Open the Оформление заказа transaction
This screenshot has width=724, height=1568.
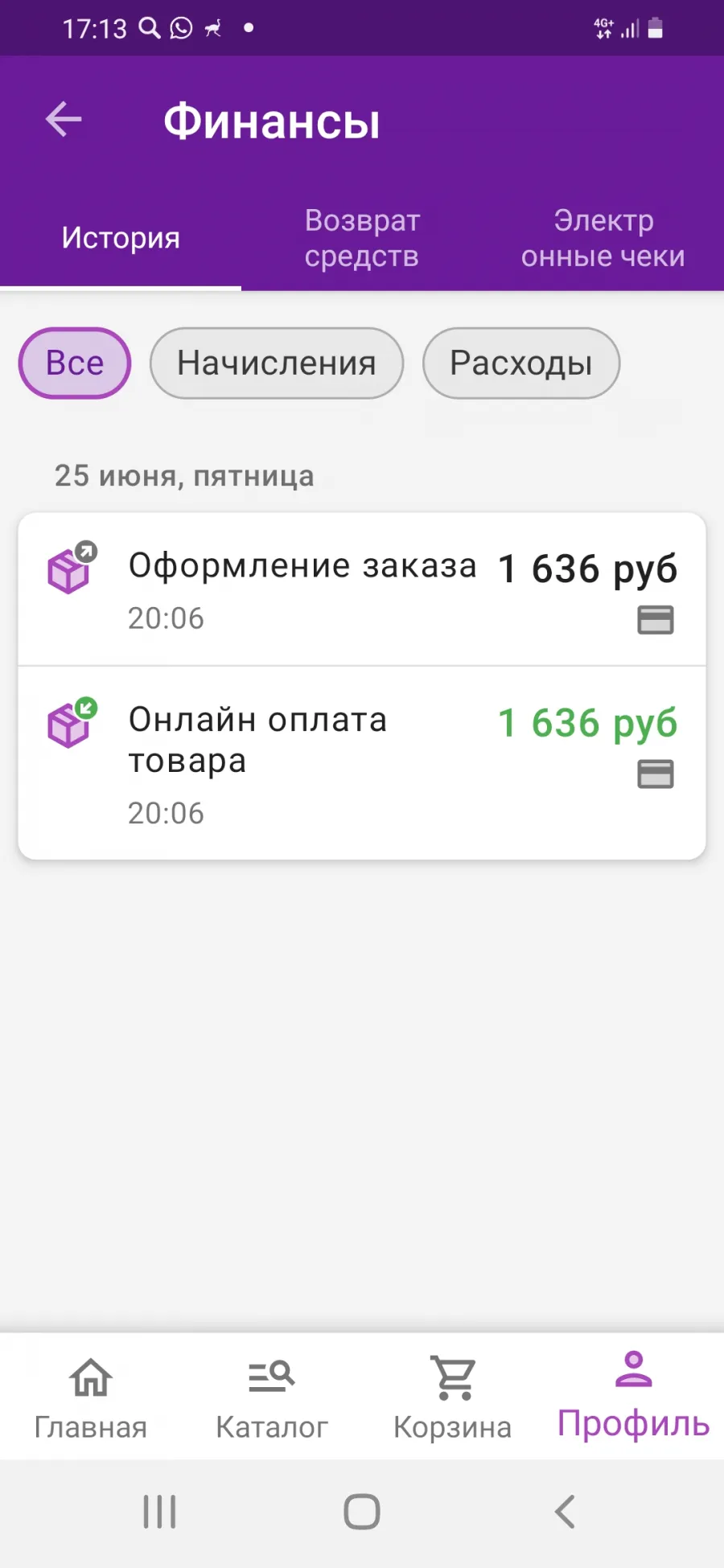point(362,589)
